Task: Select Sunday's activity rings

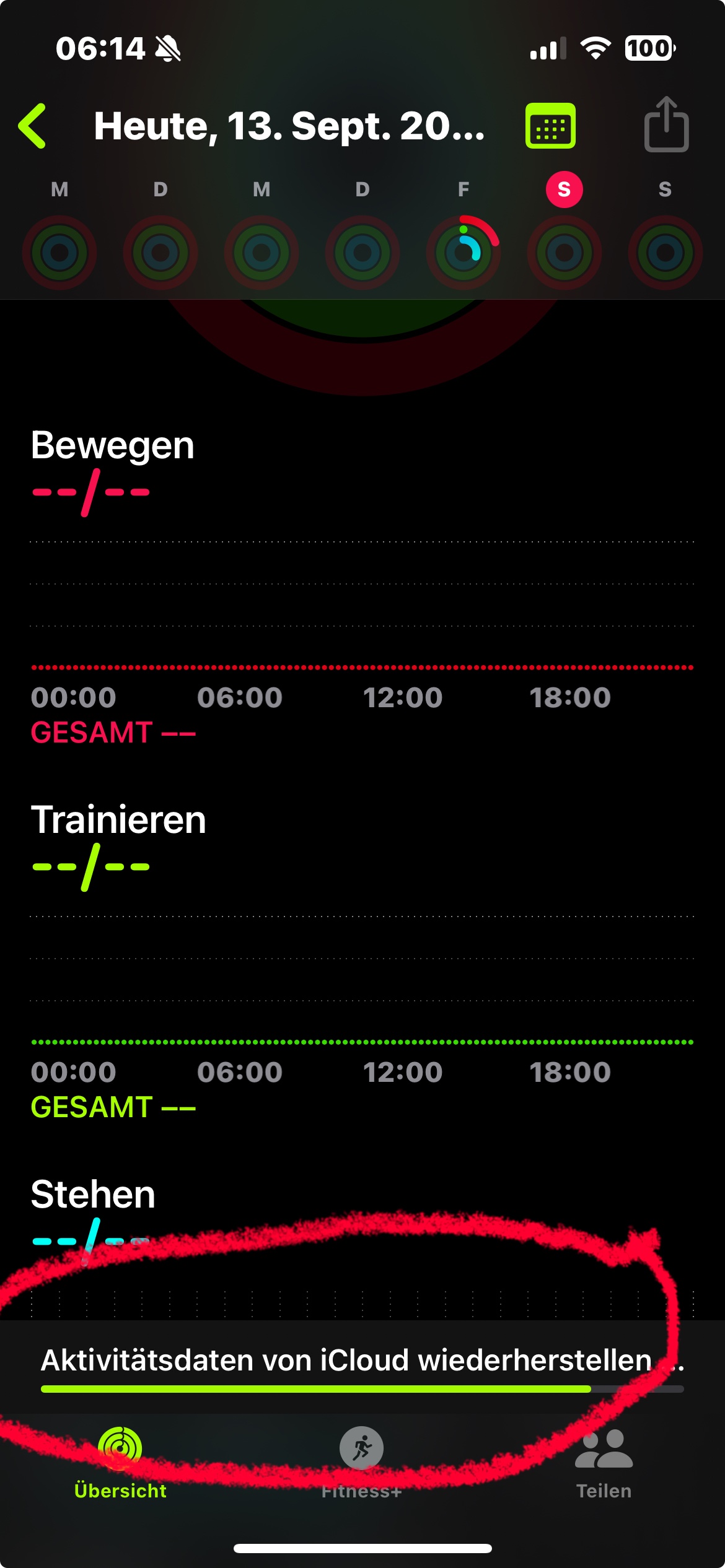Action: point(665,251)
